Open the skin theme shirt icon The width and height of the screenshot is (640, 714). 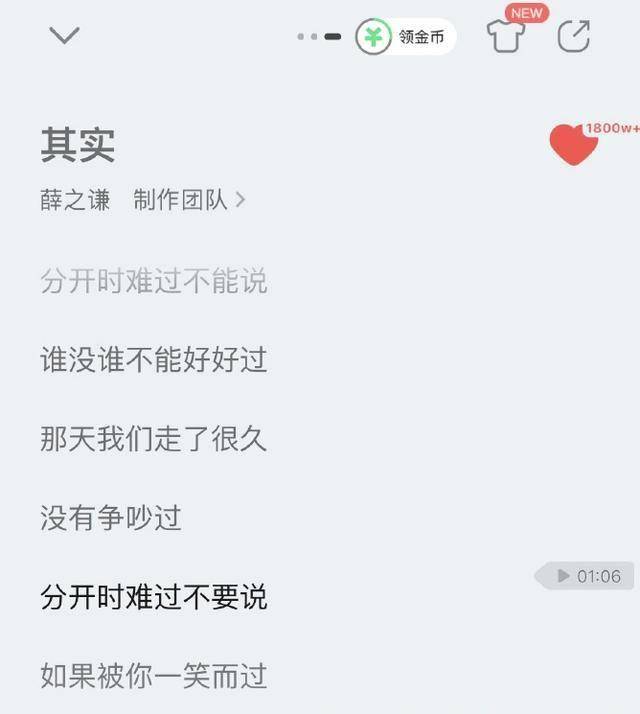tap(506, 37)
